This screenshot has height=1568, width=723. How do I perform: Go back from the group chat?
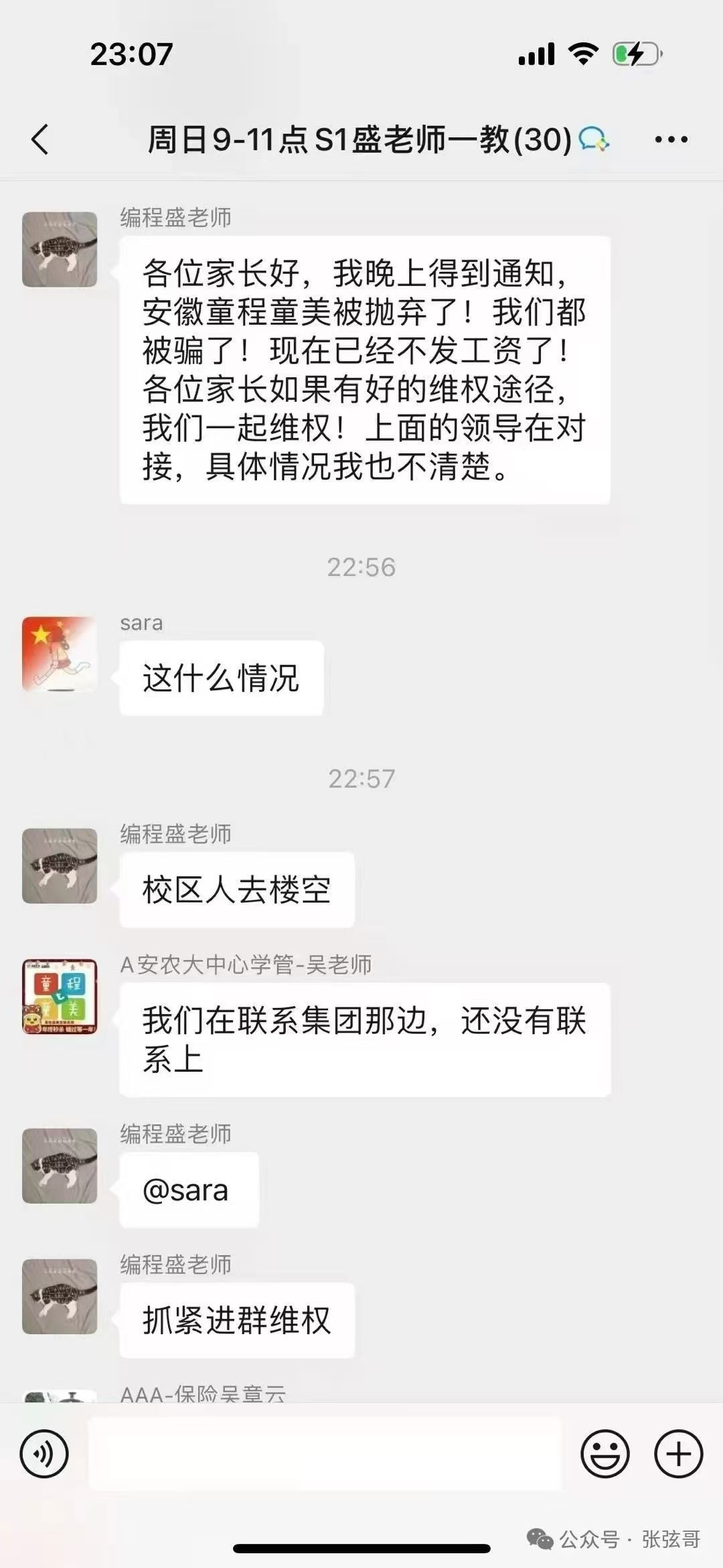point(40,139)
